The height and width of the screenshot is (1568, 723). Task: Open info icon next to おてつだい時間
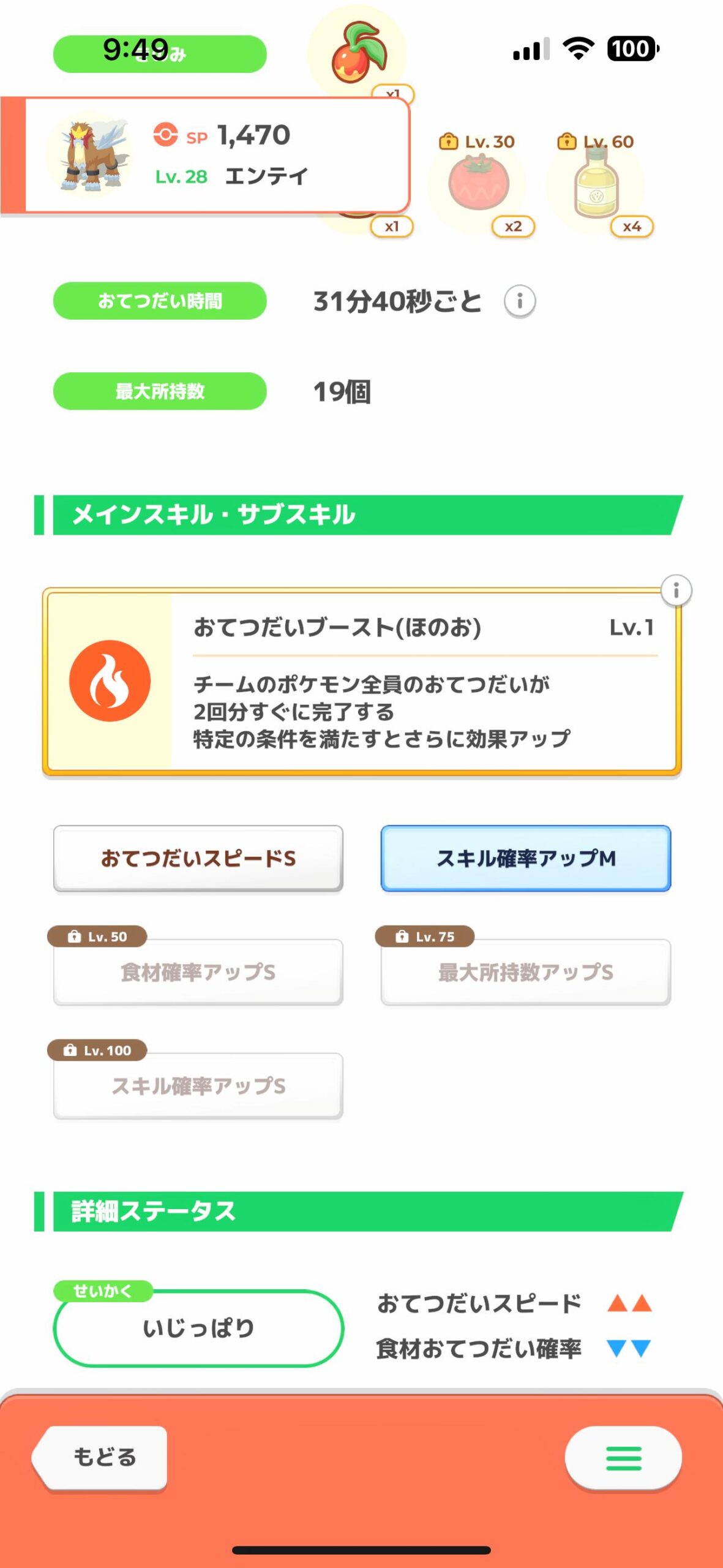pyautogui.click(x=519, y=301)
